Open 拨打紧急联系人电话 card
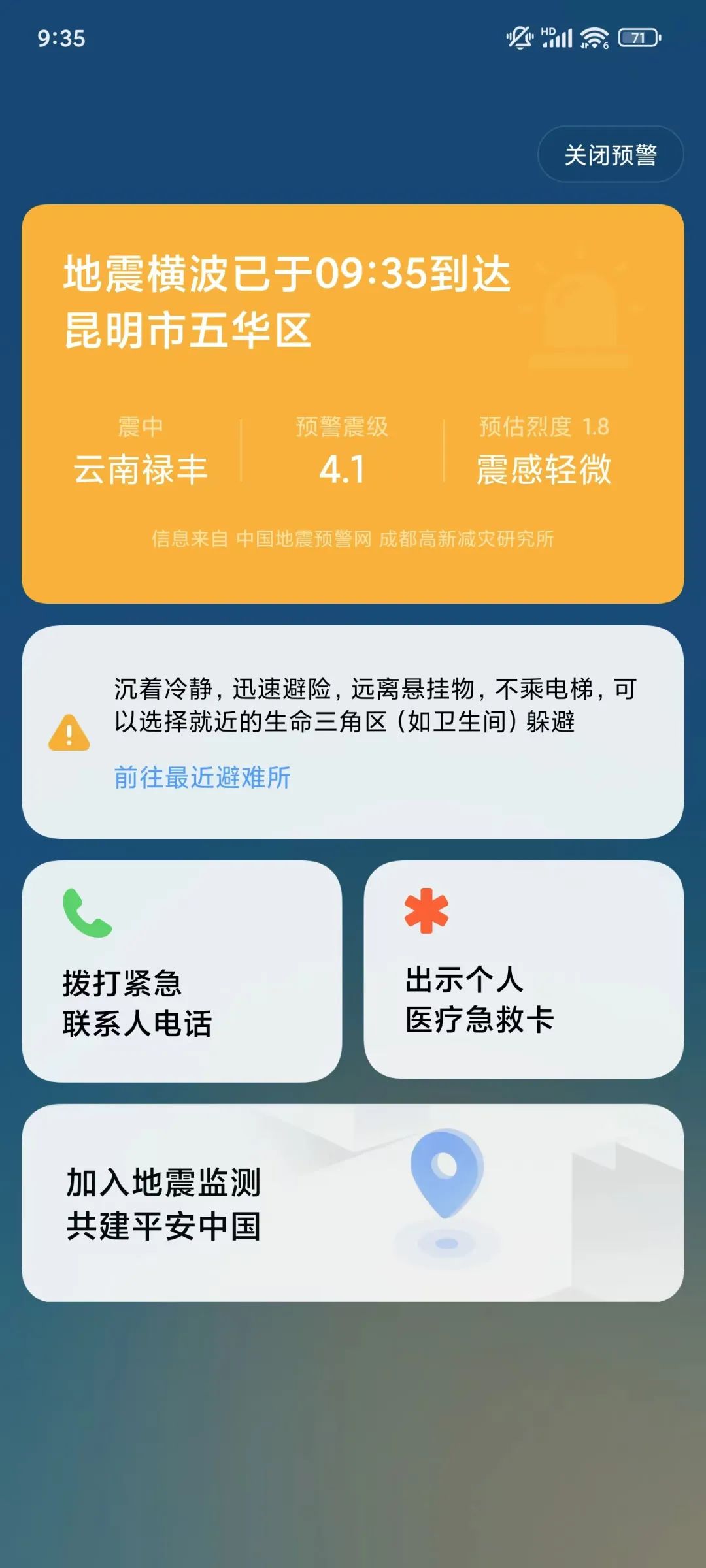The image size is (706, 1568). (182, 972)
